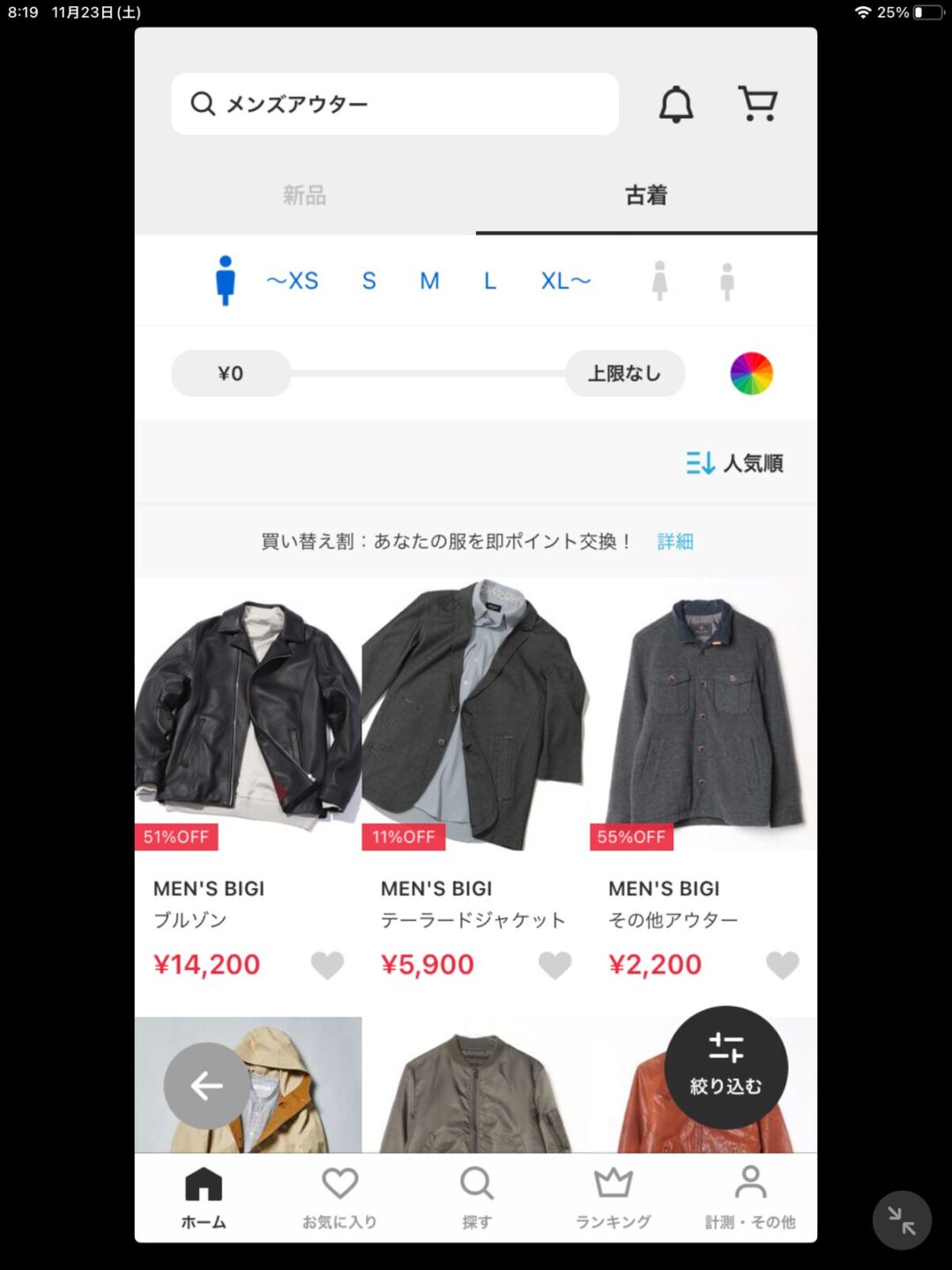952x1270 pixels.
Task: Favorite the ¥2,200 その他アウター
Action: pos(782,965)
